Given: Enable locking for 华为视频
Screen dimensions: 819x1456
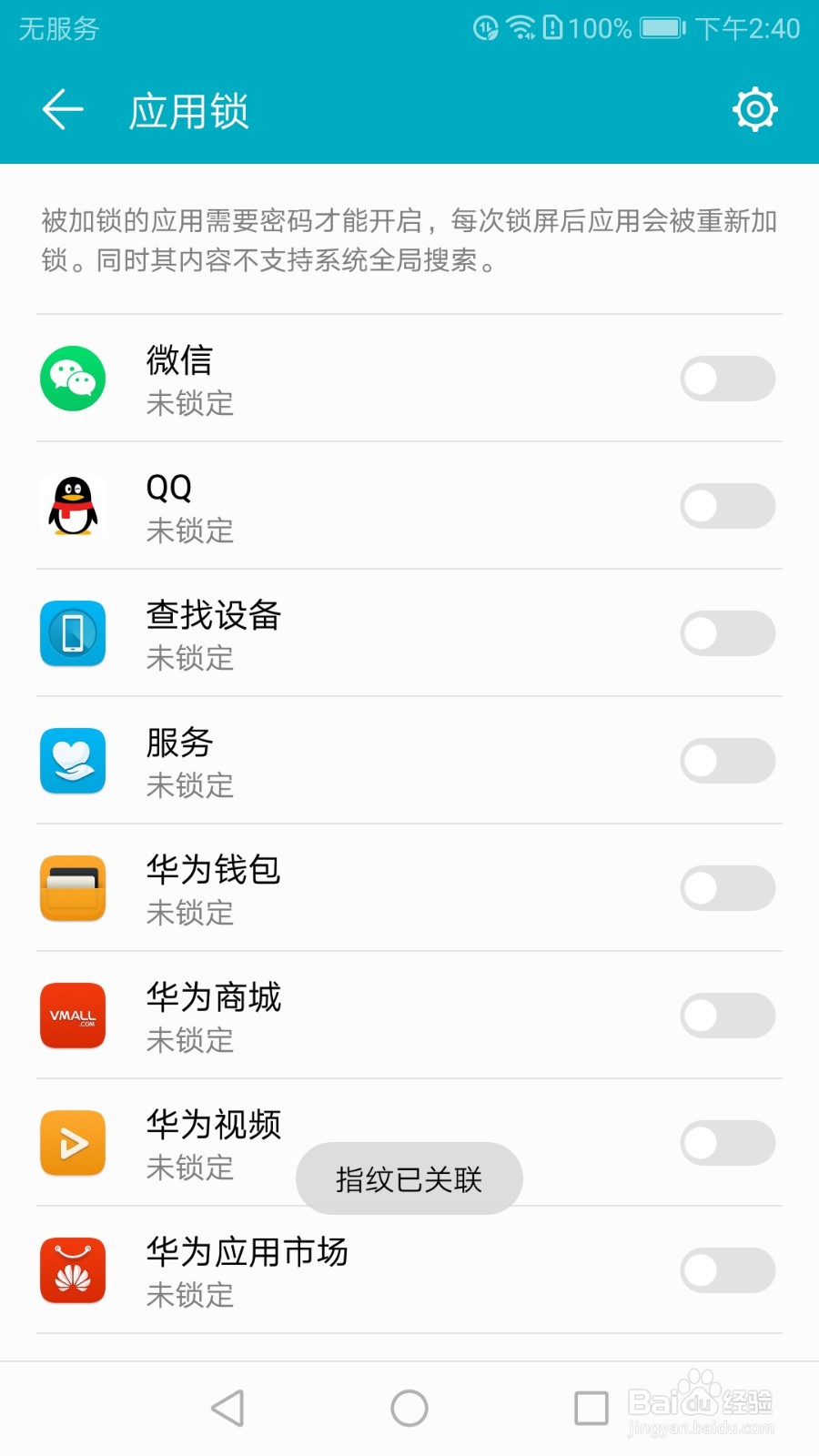Looking at the screenshot, I should (727, 1143).
